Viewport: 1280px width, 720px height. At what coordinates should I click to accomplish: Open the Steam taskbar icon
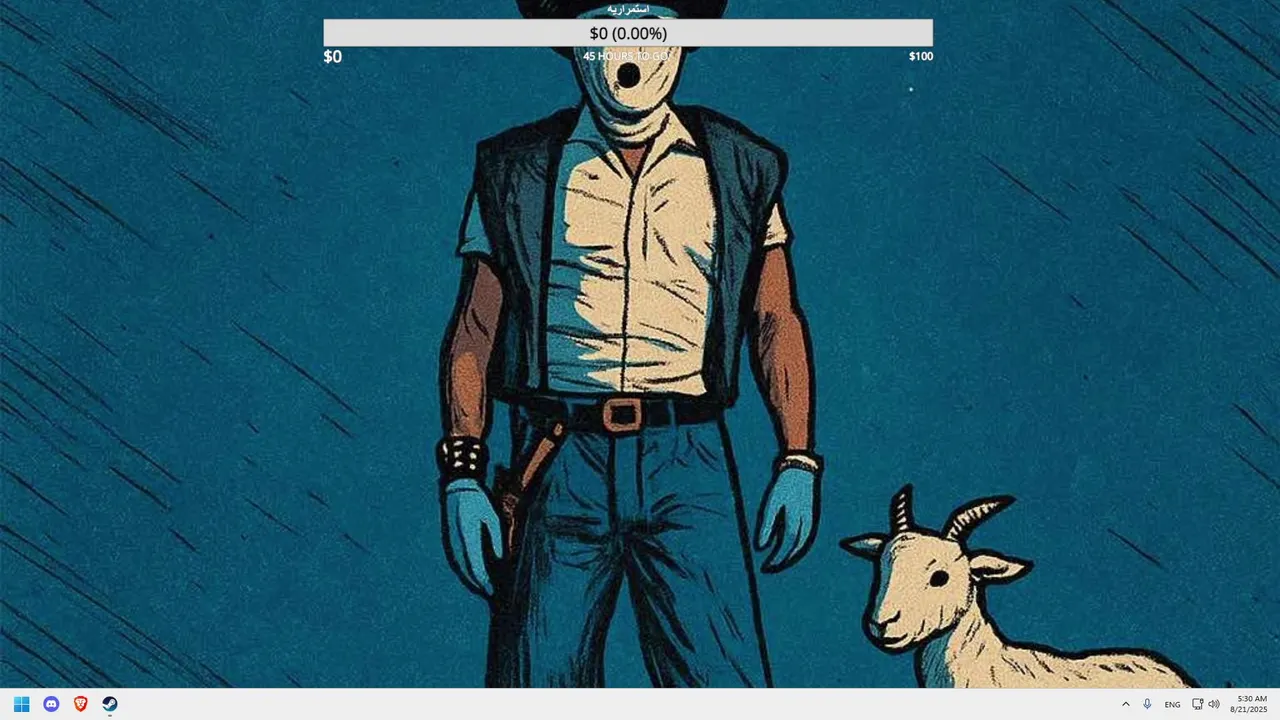pyautogui.click(x=110, y=704)
